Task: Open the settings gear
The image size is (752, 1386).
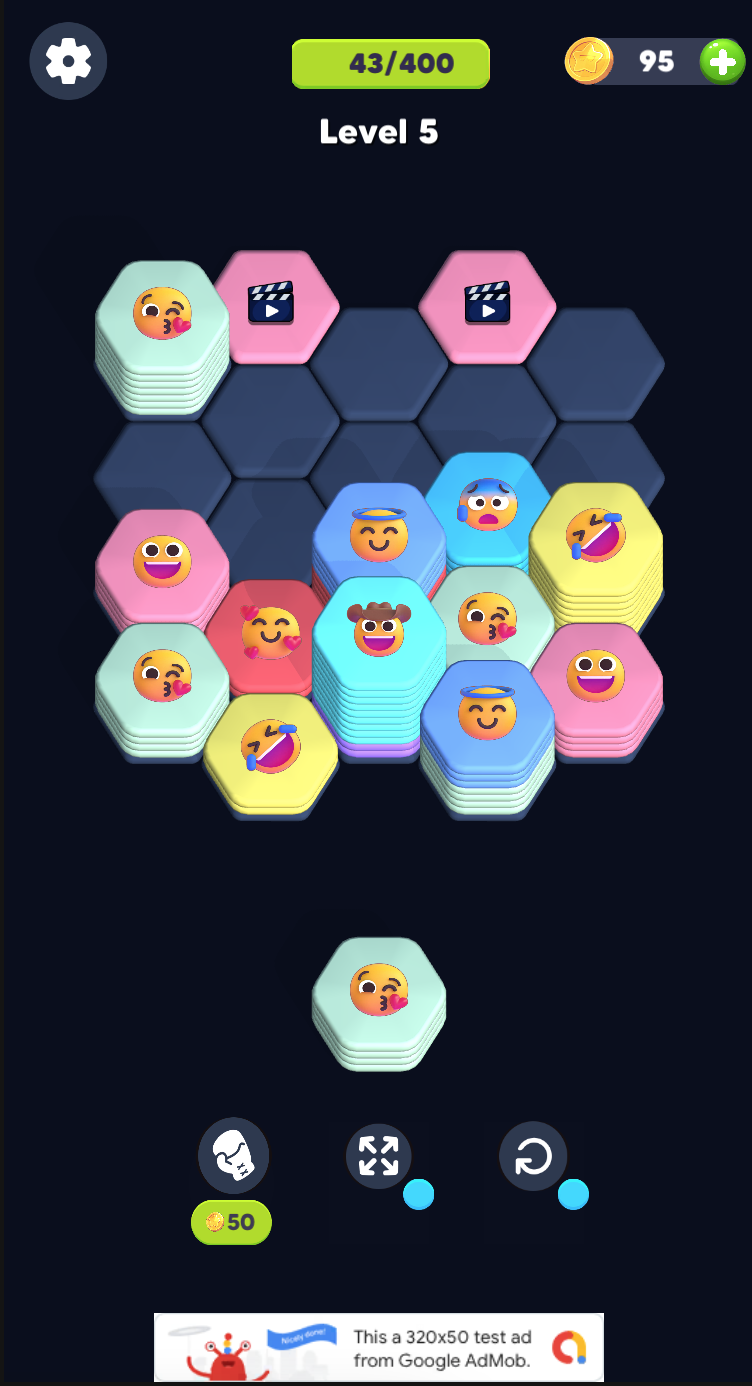Action: [68, 61]
